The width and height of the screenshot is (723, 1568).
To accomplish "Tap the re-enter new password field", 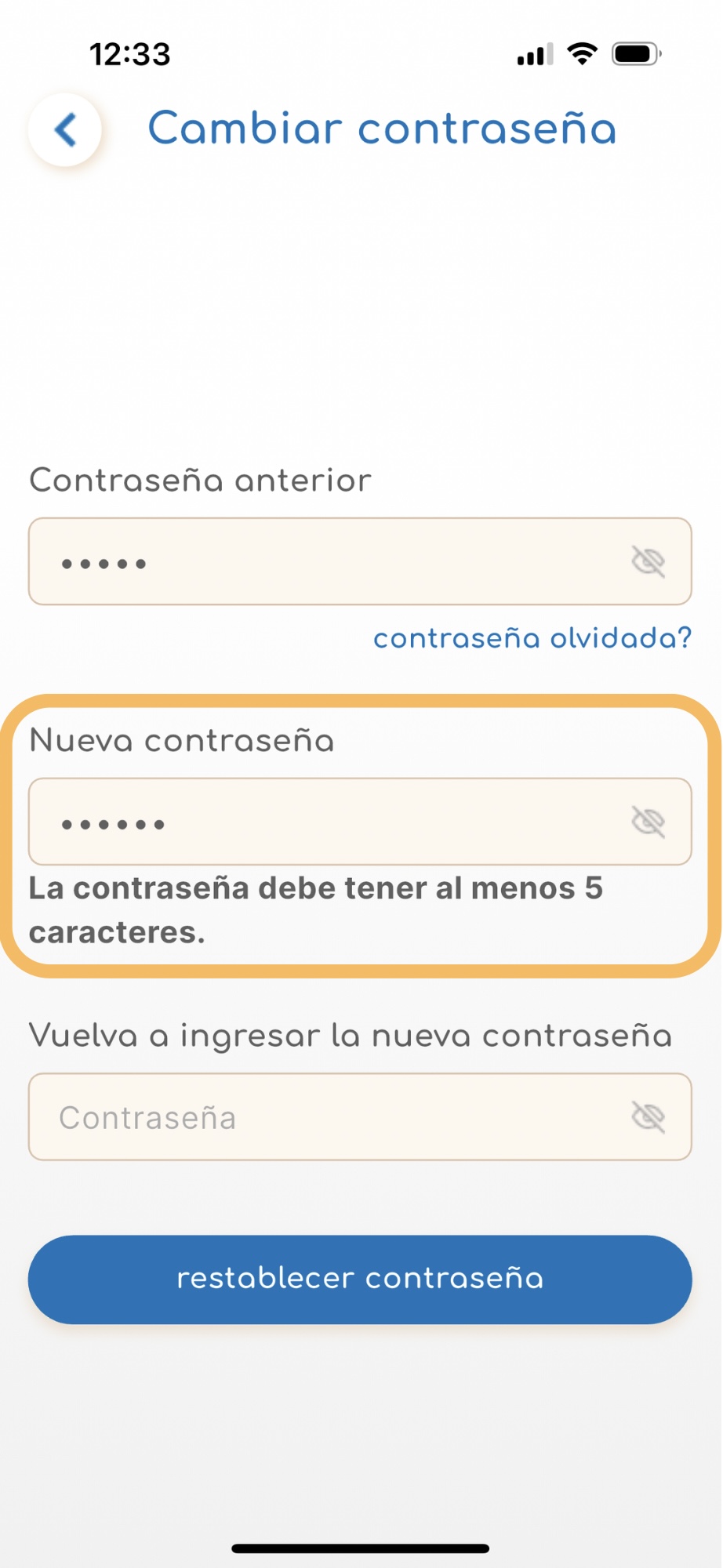I will click(360, 1116).
